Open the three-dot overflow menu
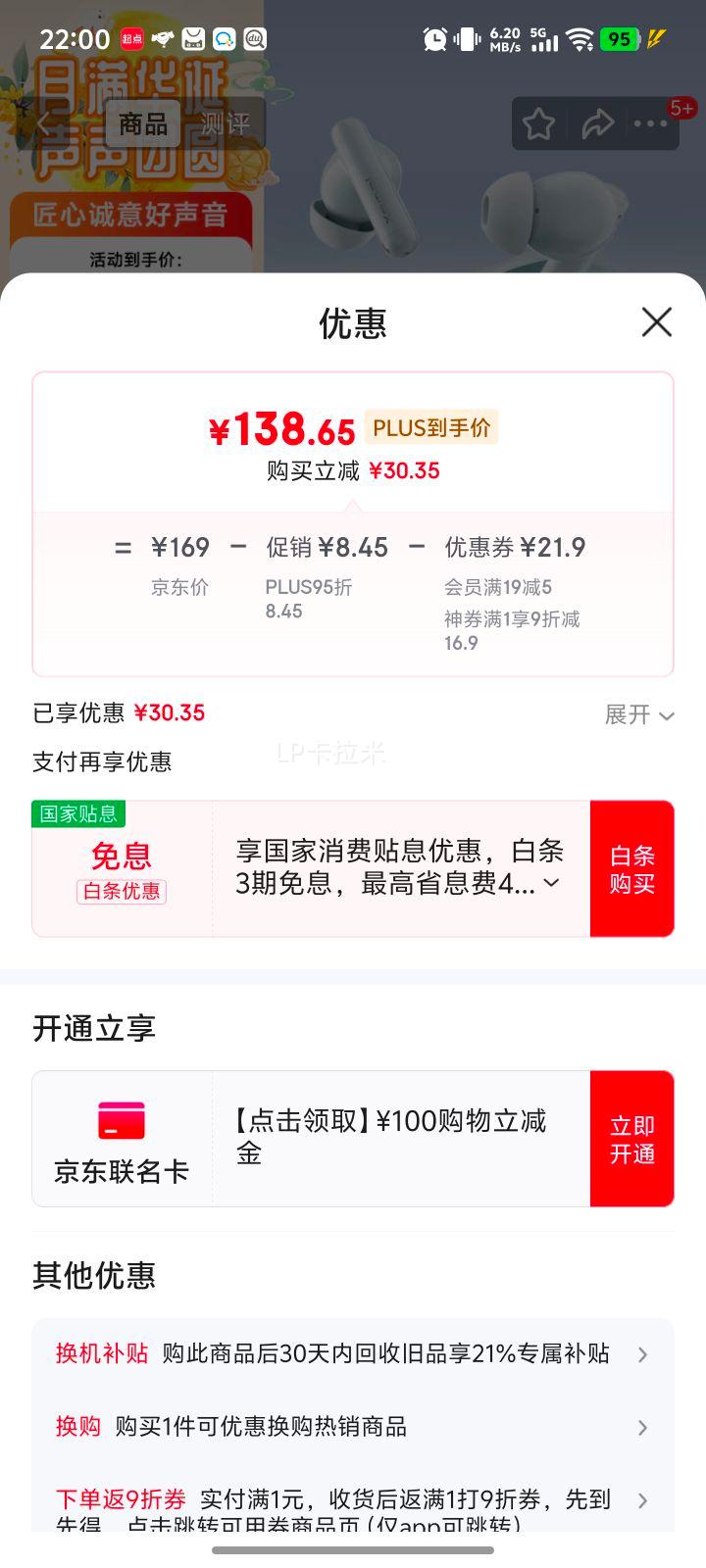The image size is (706, 1568). point(650,124)
